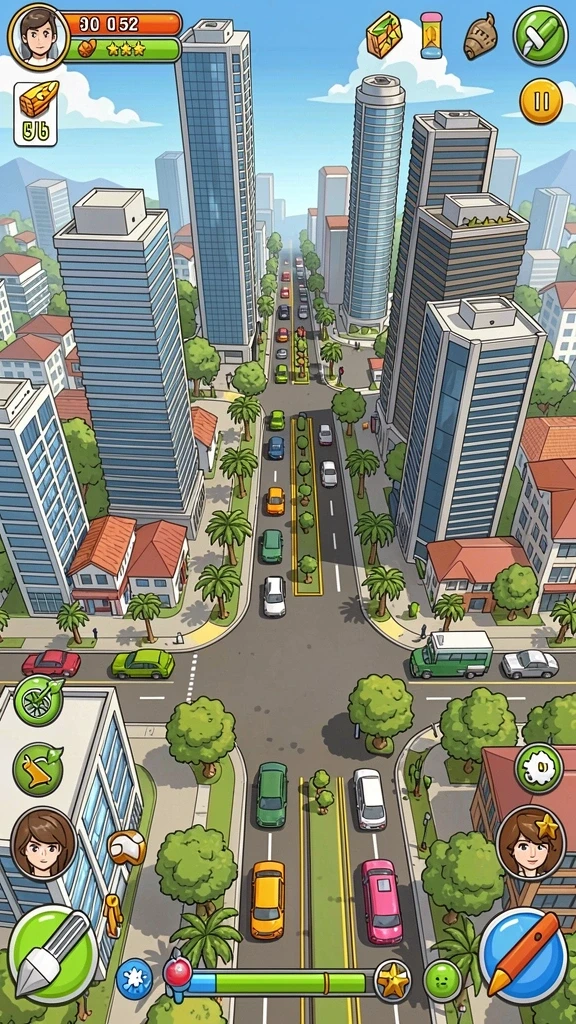The image size is (576, 1024).
Task: Tap the green smiley face button
Action: click(443, 980)
